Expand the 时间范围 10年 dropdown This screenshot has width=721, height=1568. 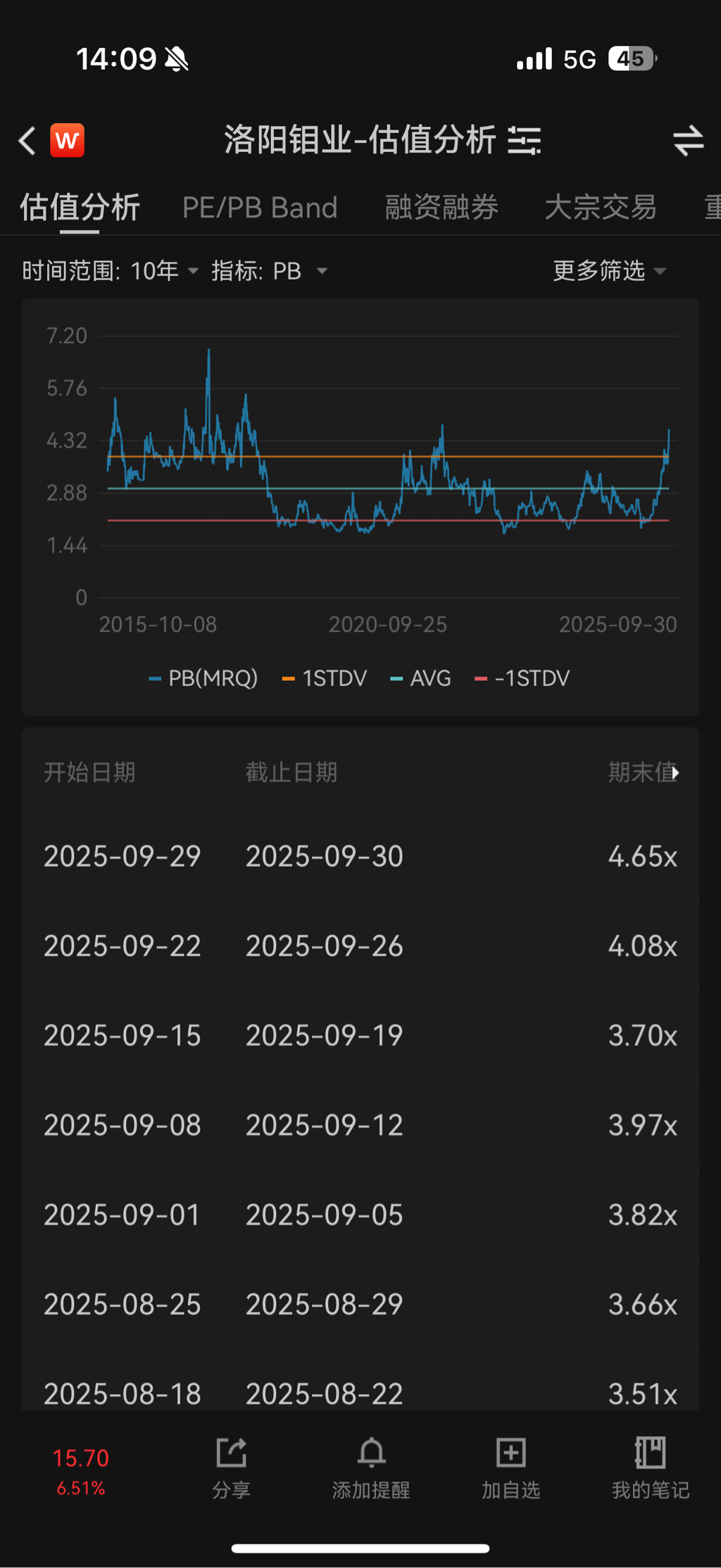111,271
